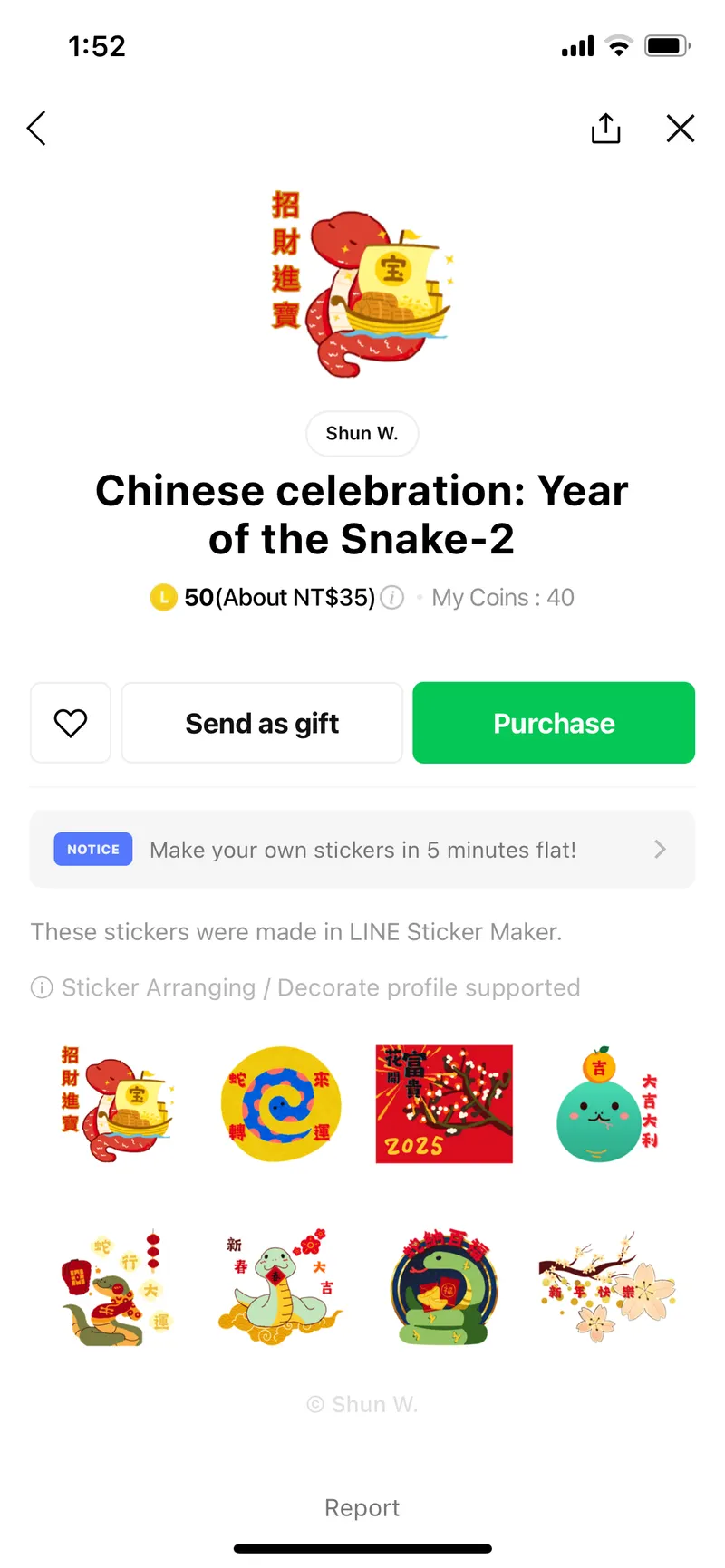Preview the red snake with treasure ship sticker
The height and width of the screenshot is (1568, 725).
tap(115, 1104)
